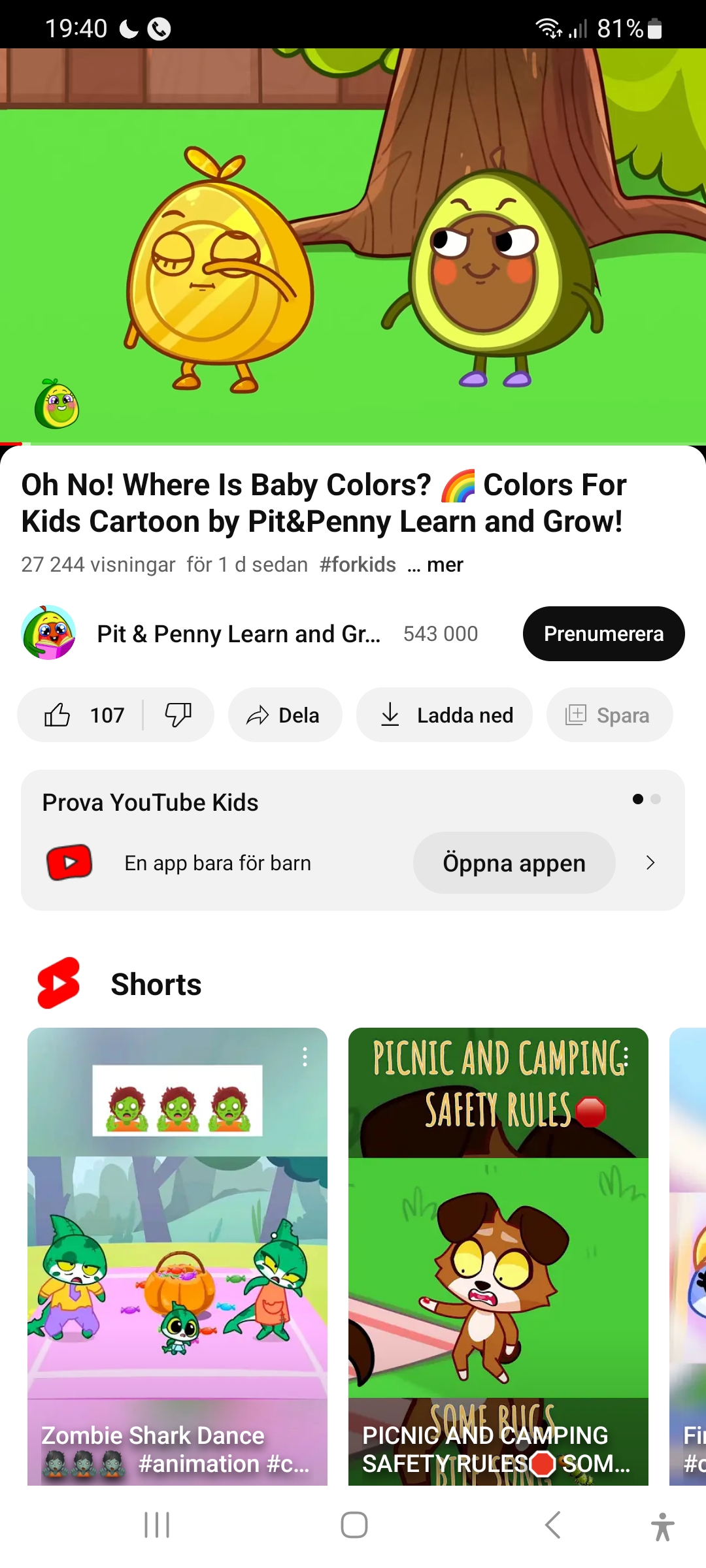Open the #forkids hashtag

coord(358,564)
